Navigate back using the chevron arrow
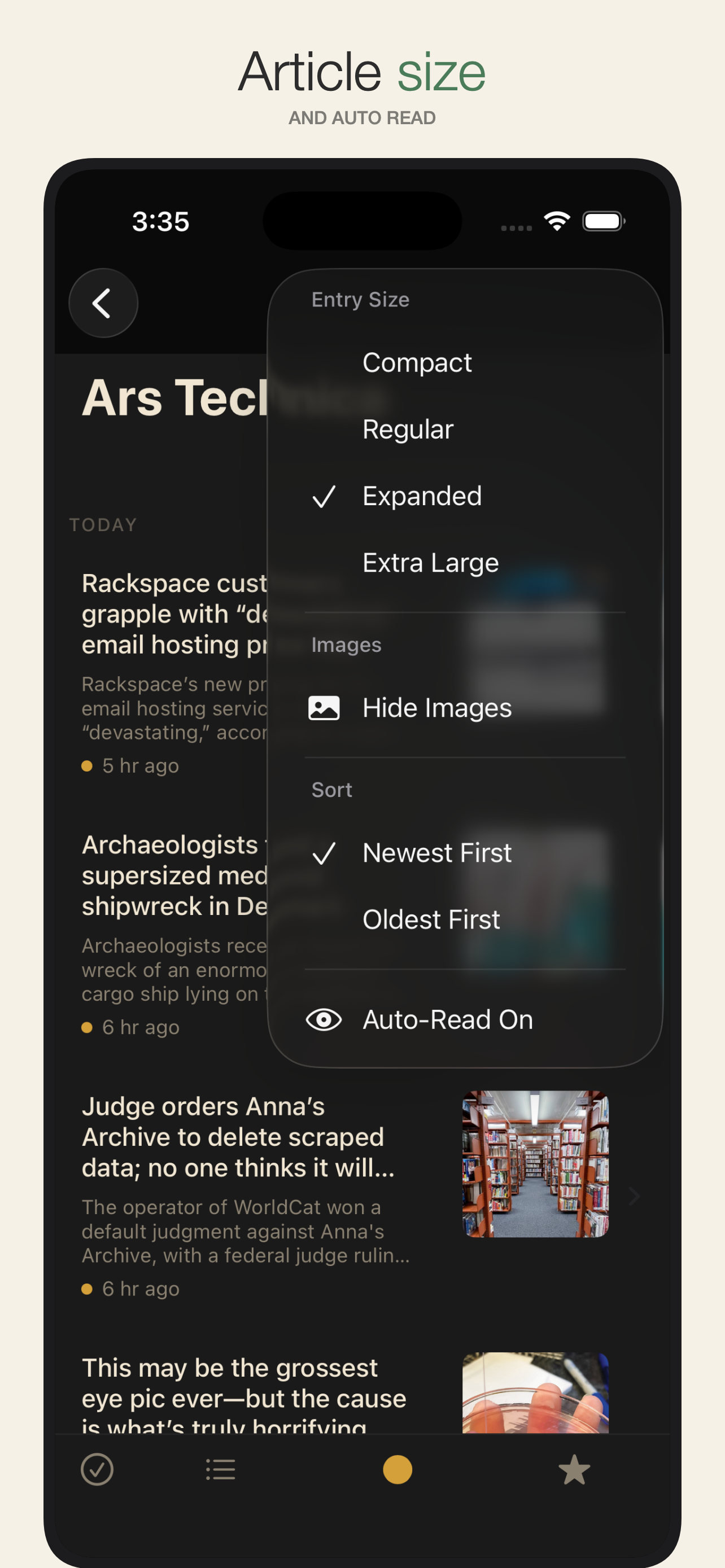The width and height of the screenshot is (725, 1568). point(102,303)
